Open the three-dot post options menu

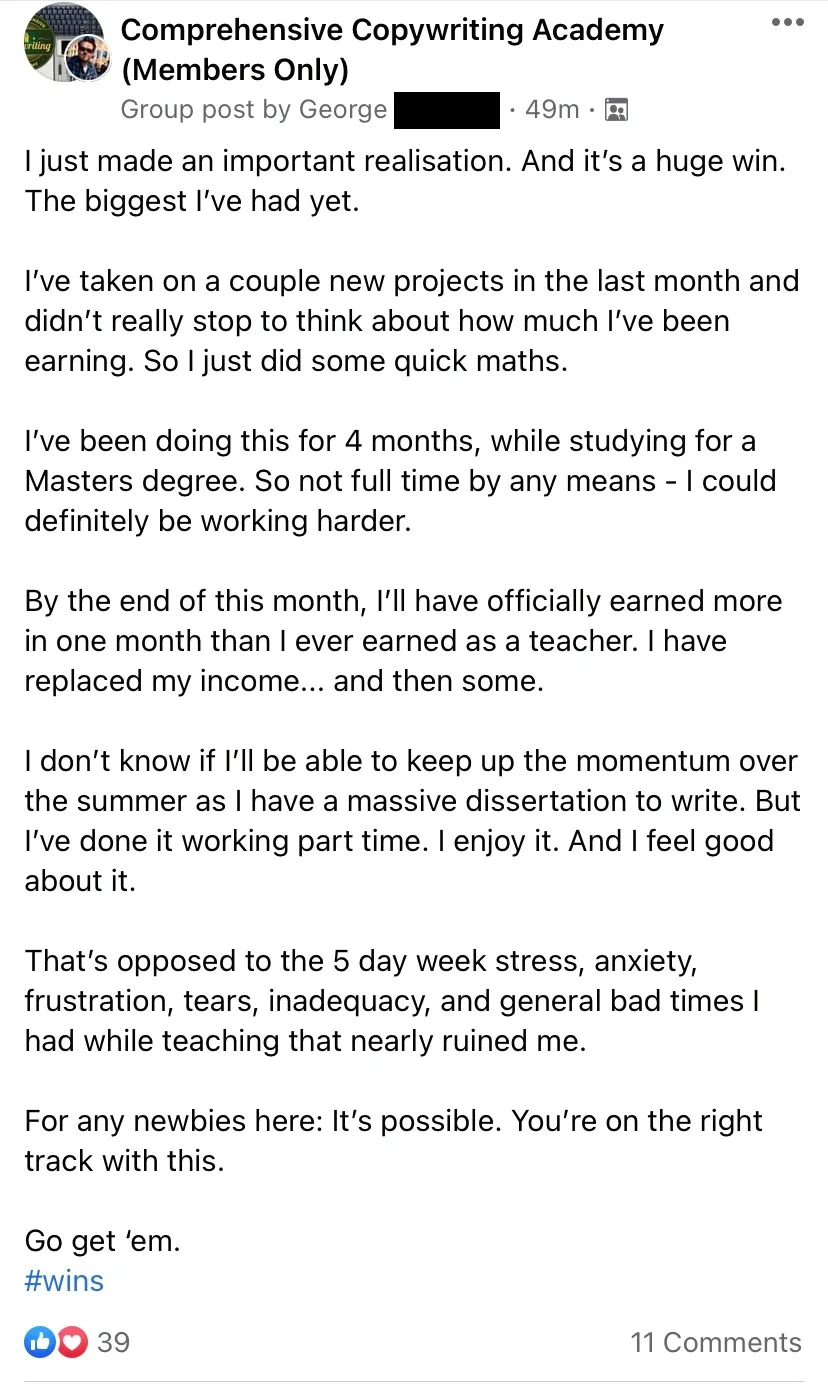[788, 22]
